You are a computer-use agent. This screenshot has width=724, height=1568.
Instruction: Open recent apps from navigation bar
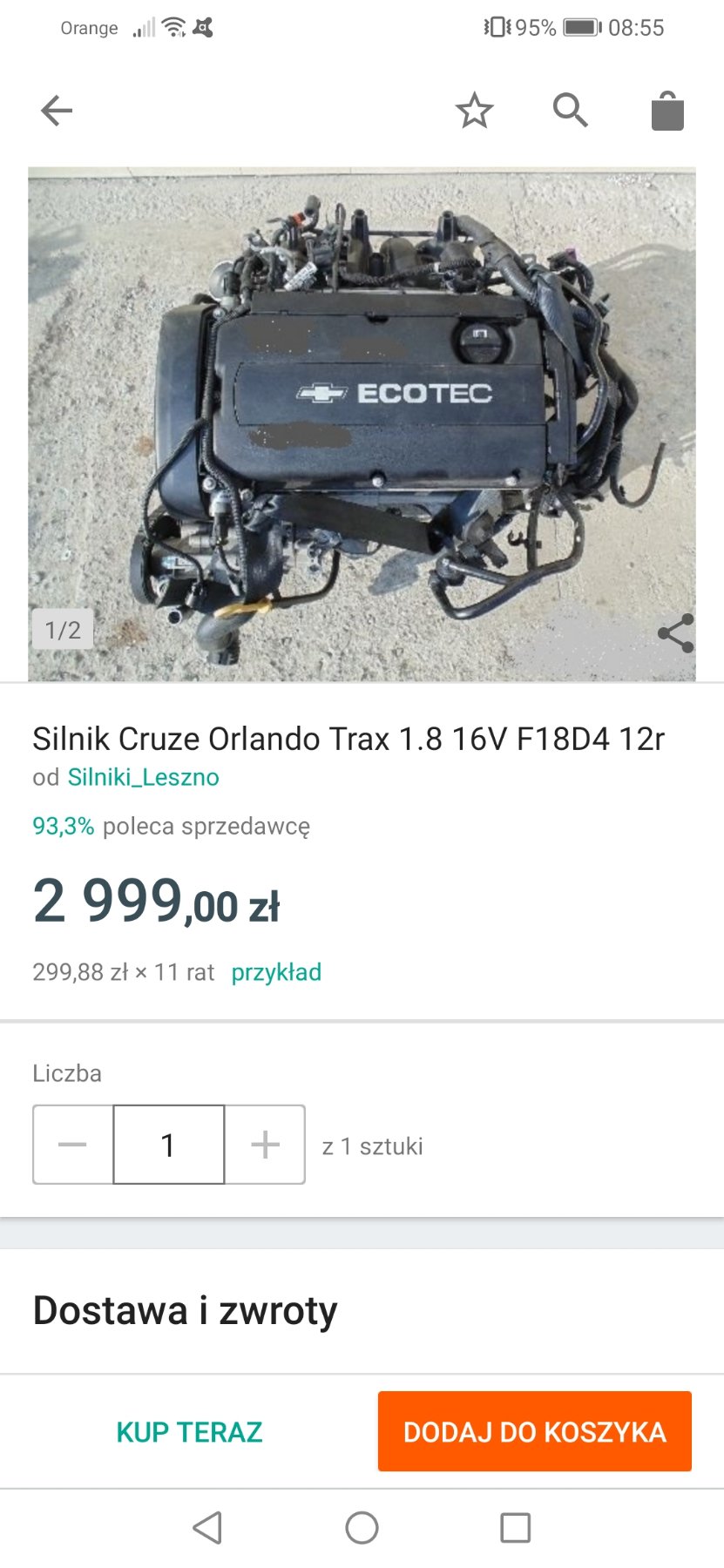click(515, 1528)
